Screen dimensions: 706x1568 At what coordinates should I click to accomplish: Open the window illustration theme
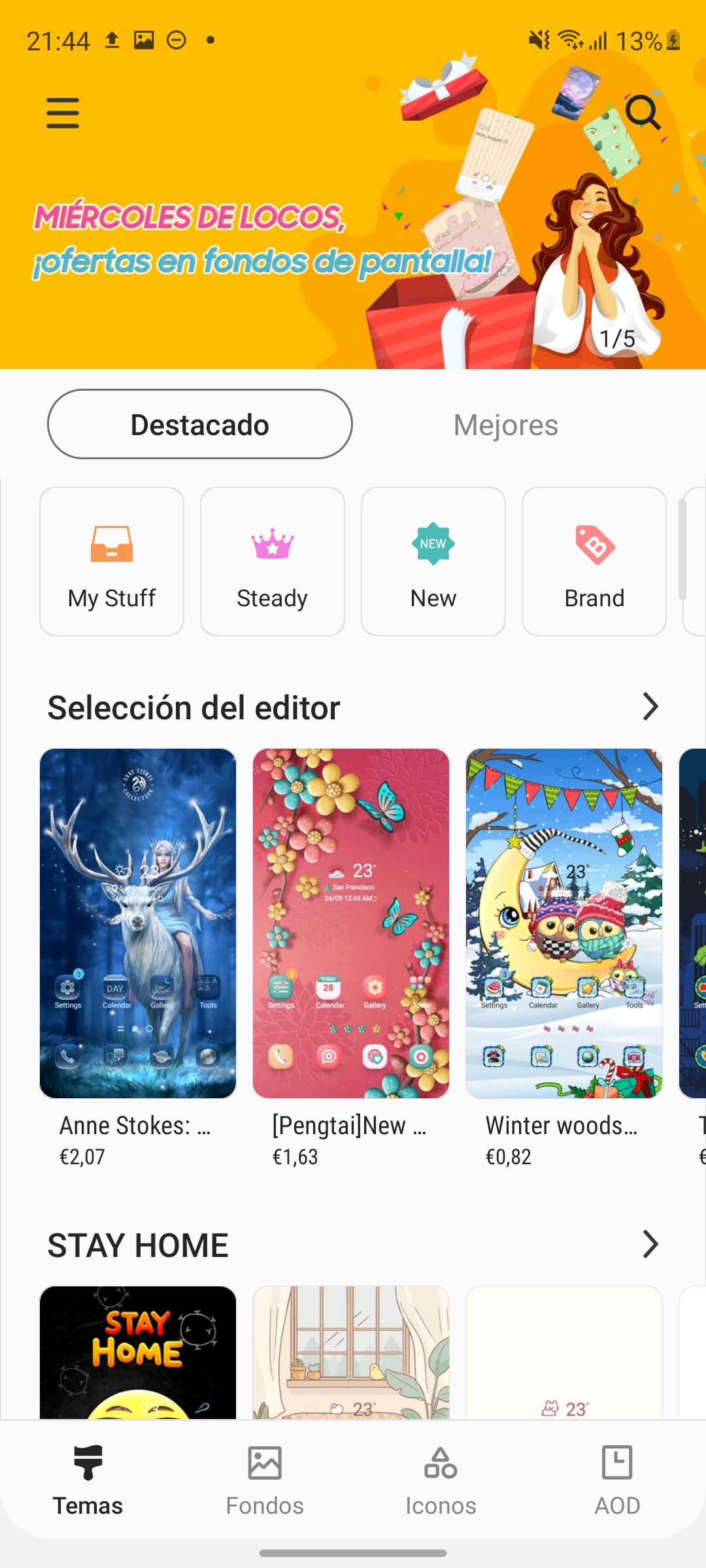[x=351, y=1352]
